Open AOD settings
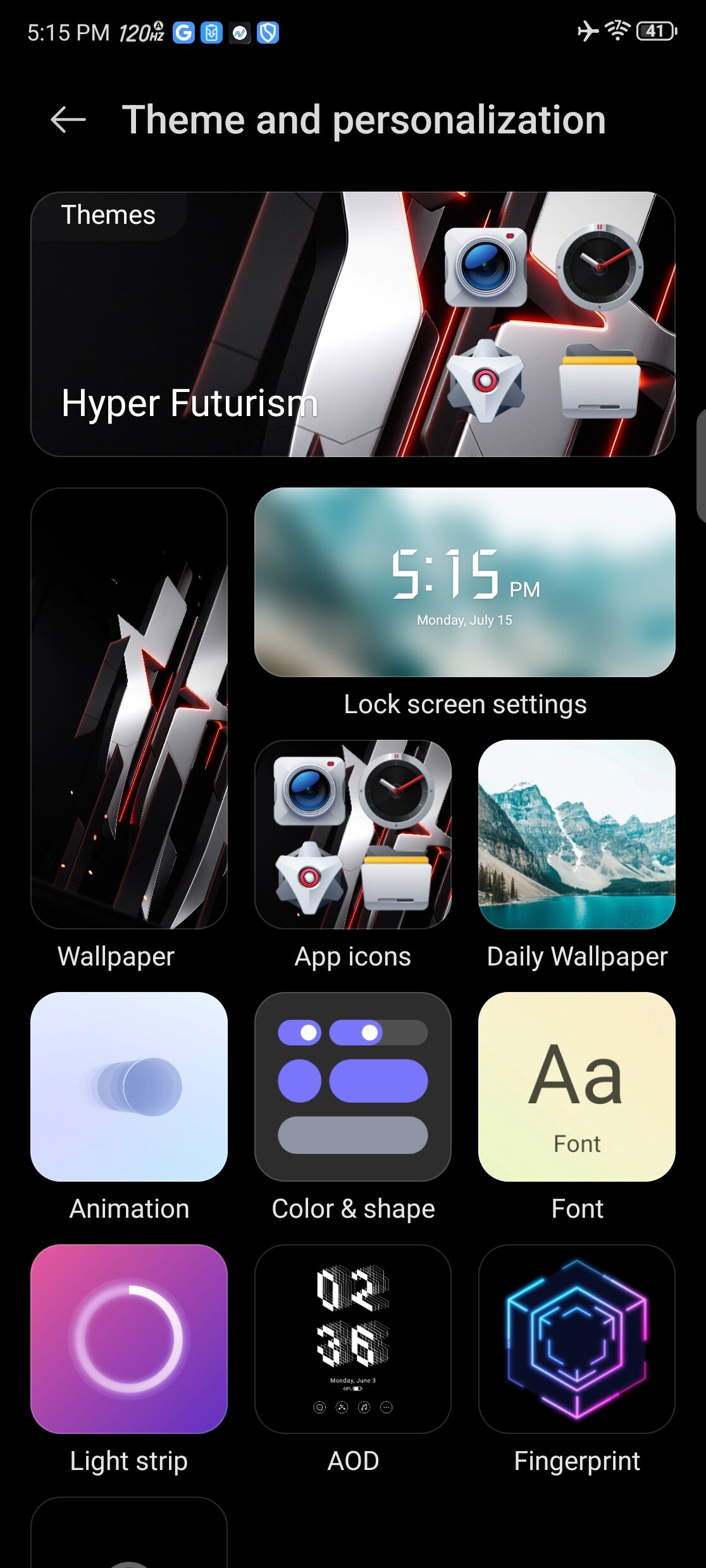The image size is (706, 1568). pos(353,1339)
